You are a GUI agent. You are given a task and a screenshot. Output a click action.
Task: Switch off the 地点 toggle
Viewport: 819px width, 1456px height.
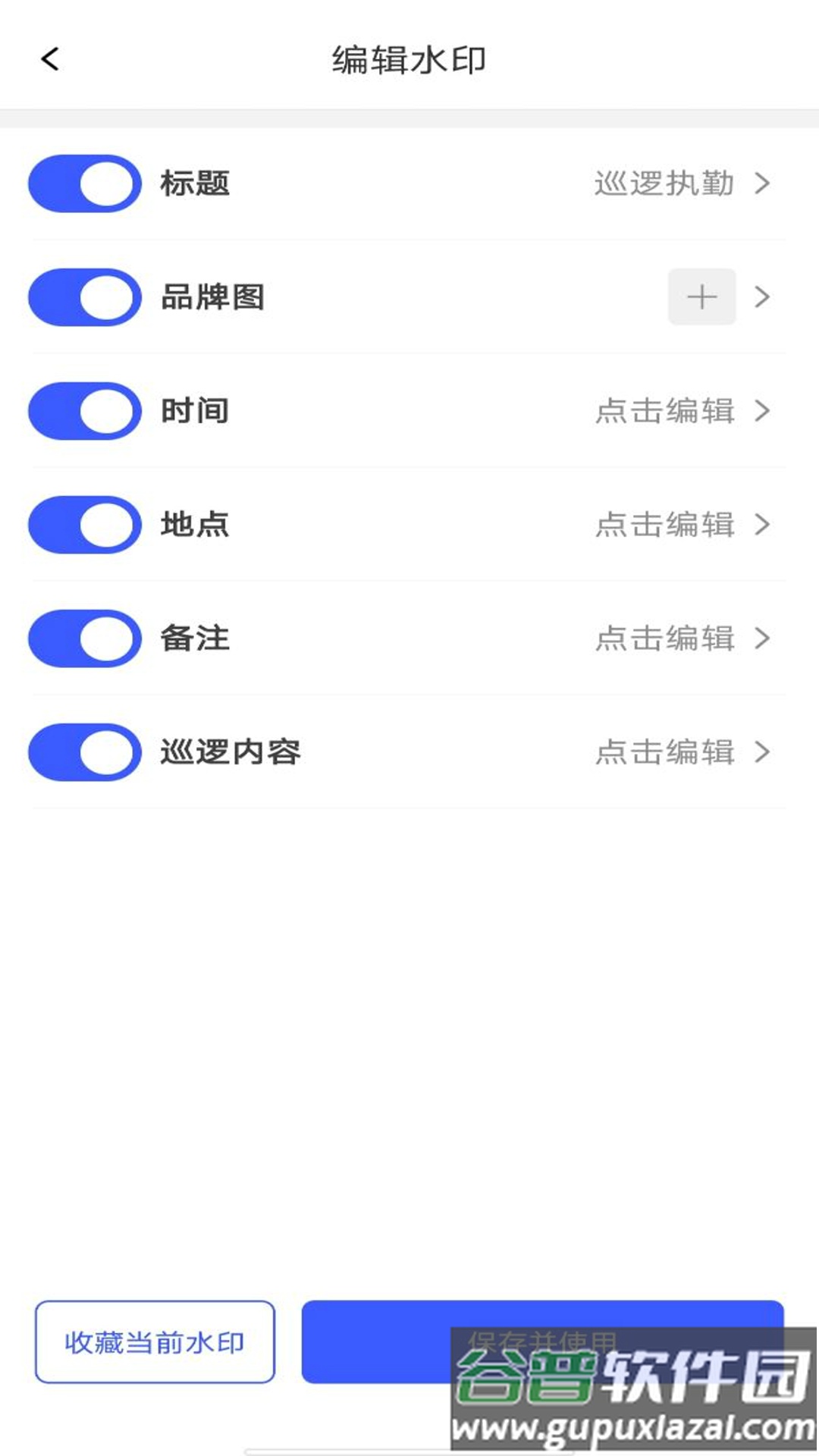click(x=85, y=525)
